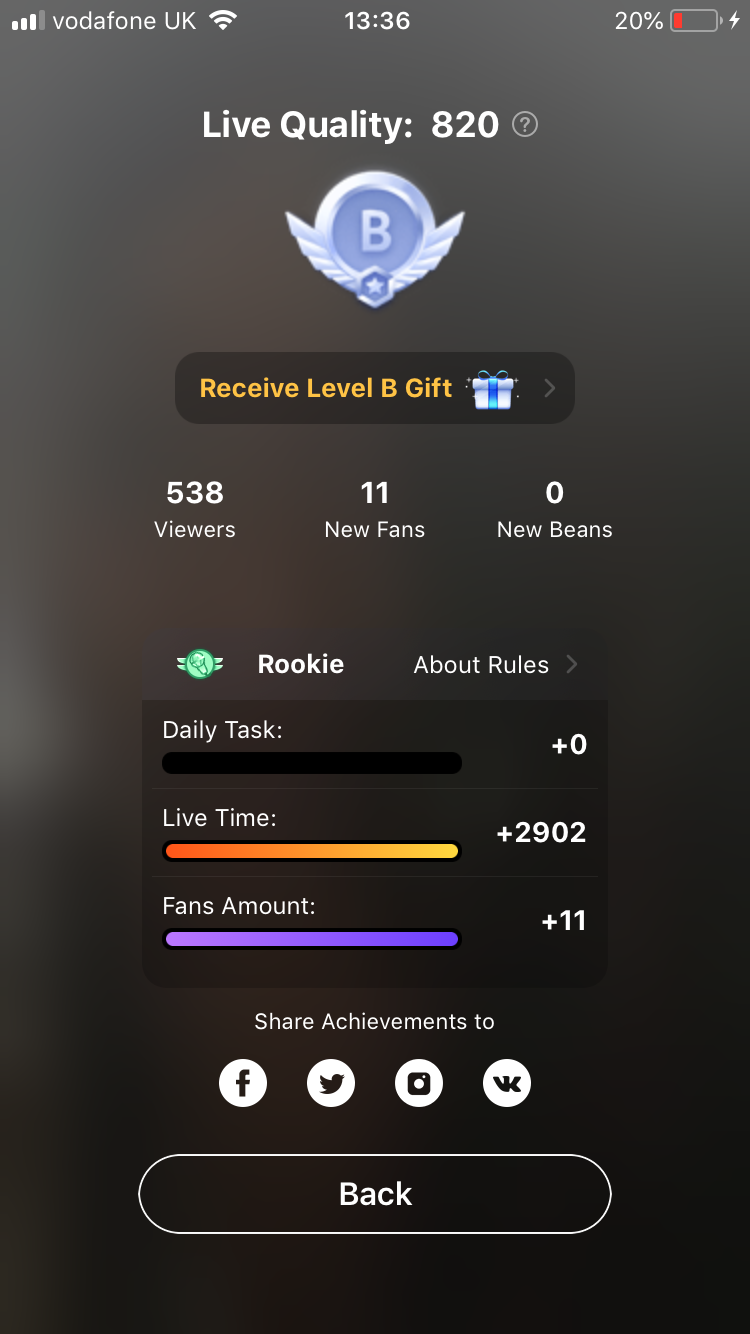The width and height of the screenshot is (750, 1334).
Task: Share achievements to Facebook
Action: pyautogui.click(x=243, y=1083)
